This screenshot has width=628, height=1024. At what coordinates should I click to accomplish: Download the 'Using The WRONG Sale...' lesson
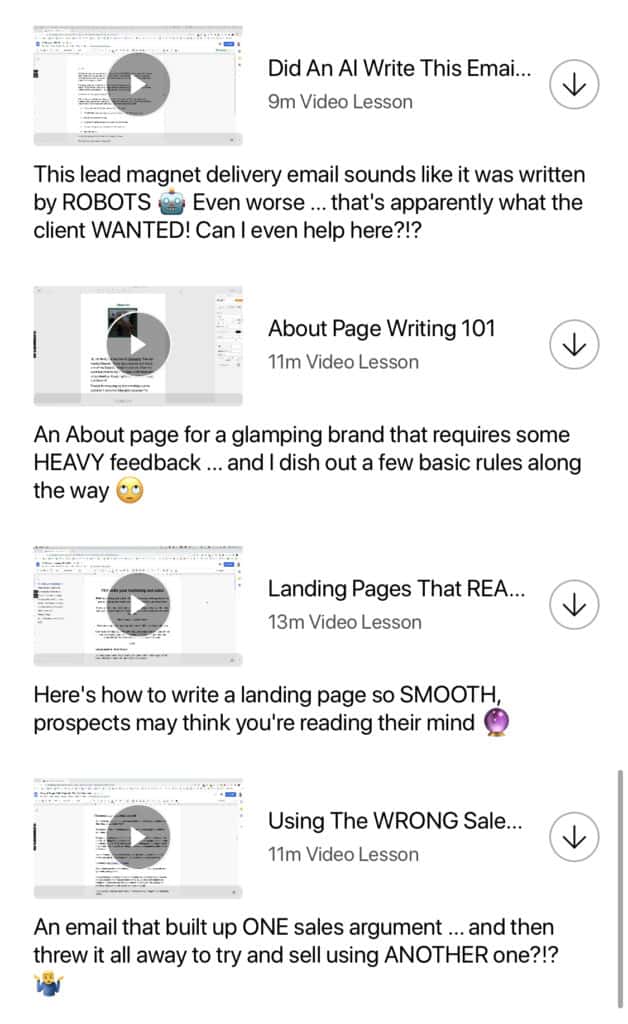(574, 837)
